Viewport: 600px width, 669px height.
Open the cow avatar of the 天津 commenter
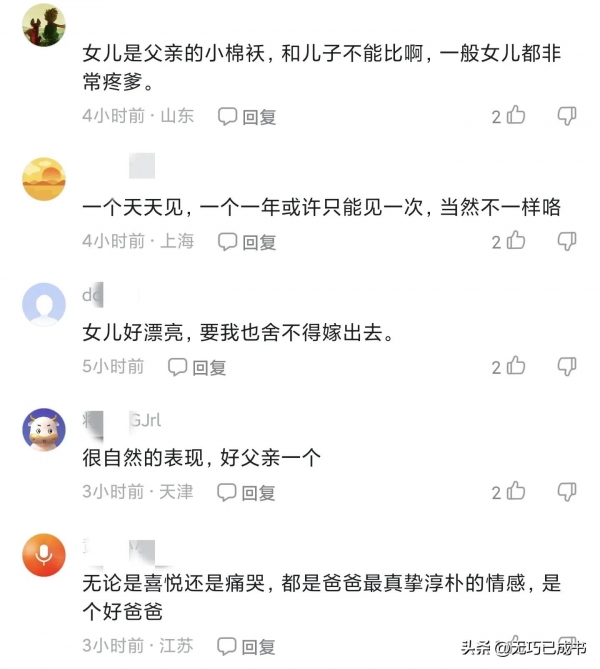click(43, 430)
